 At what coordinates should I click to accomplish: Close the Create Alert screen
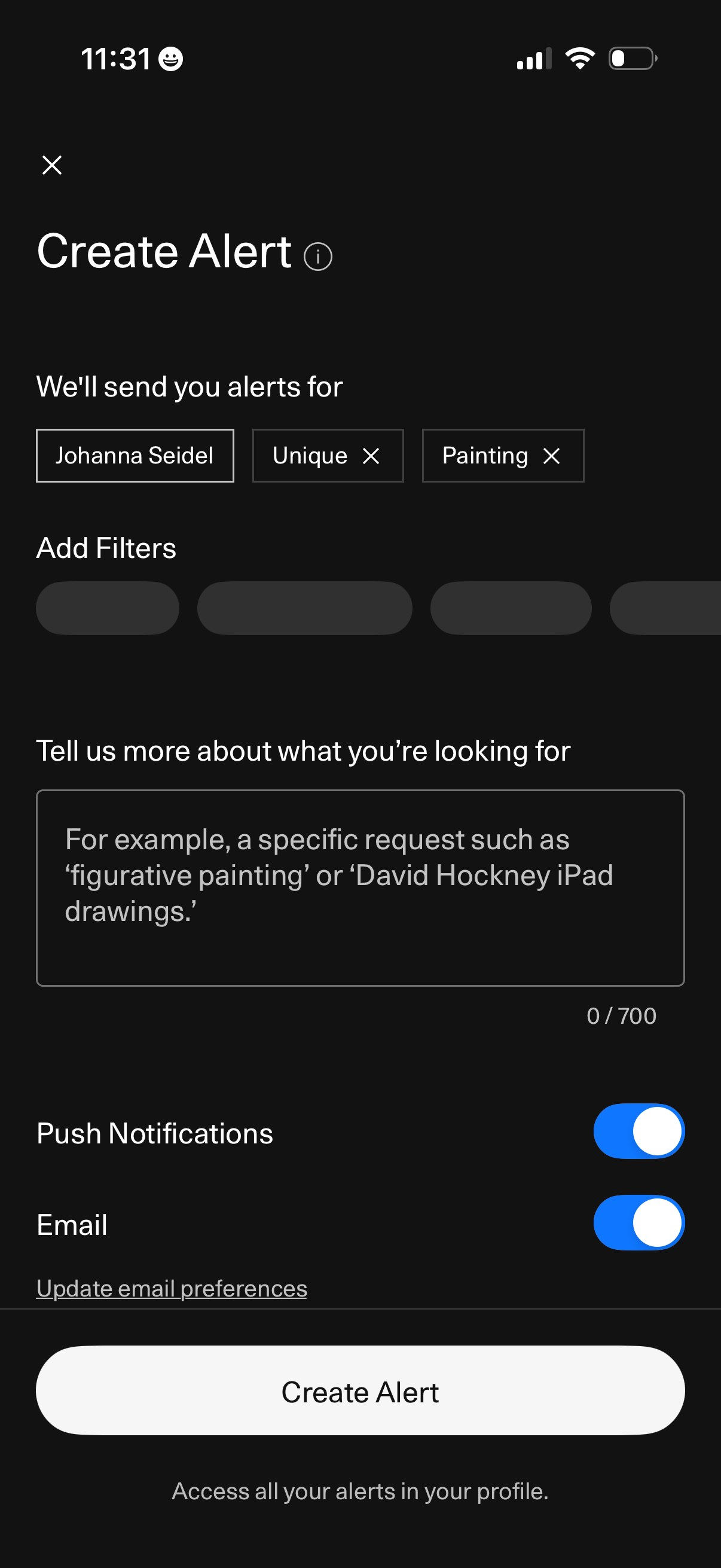(53, 164)
